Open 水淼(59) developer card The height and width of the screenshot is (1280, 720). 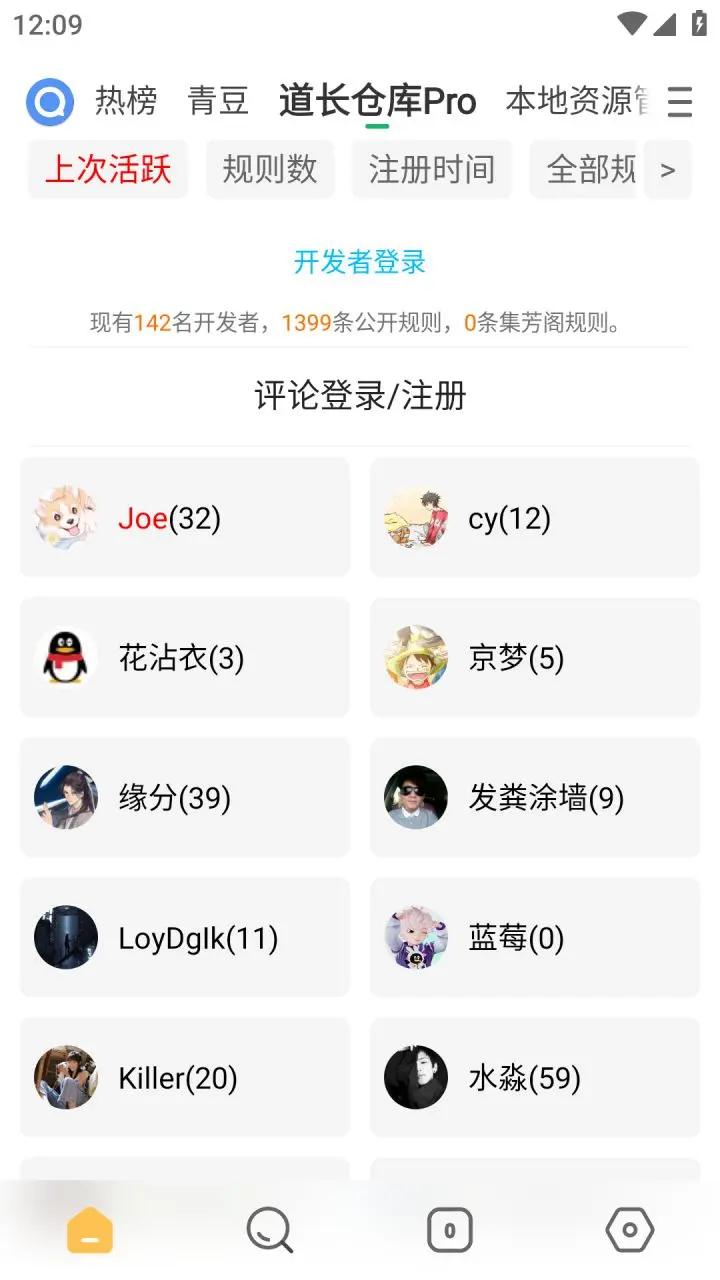(535, 1078)
